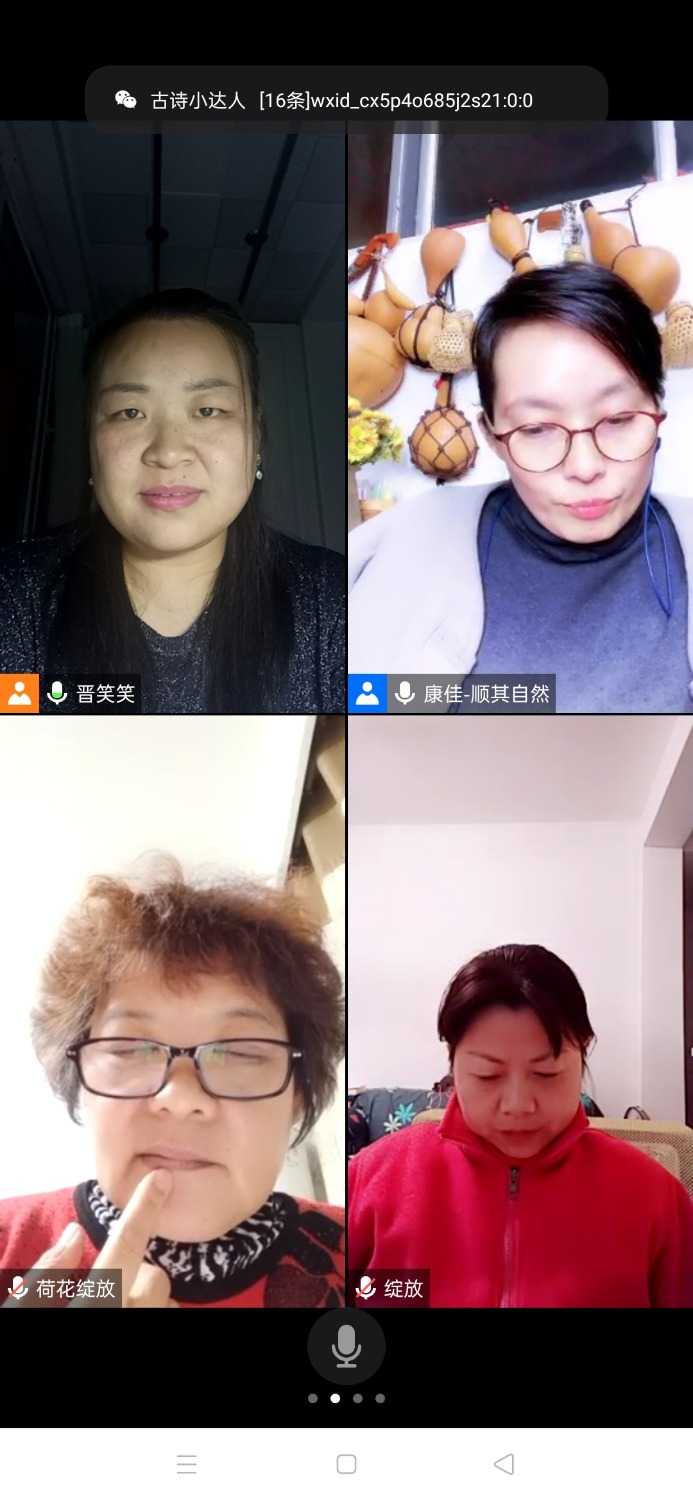Open 康佳-顺其自然's video tile
The image size is (693, 1500).
coord(520,416)
